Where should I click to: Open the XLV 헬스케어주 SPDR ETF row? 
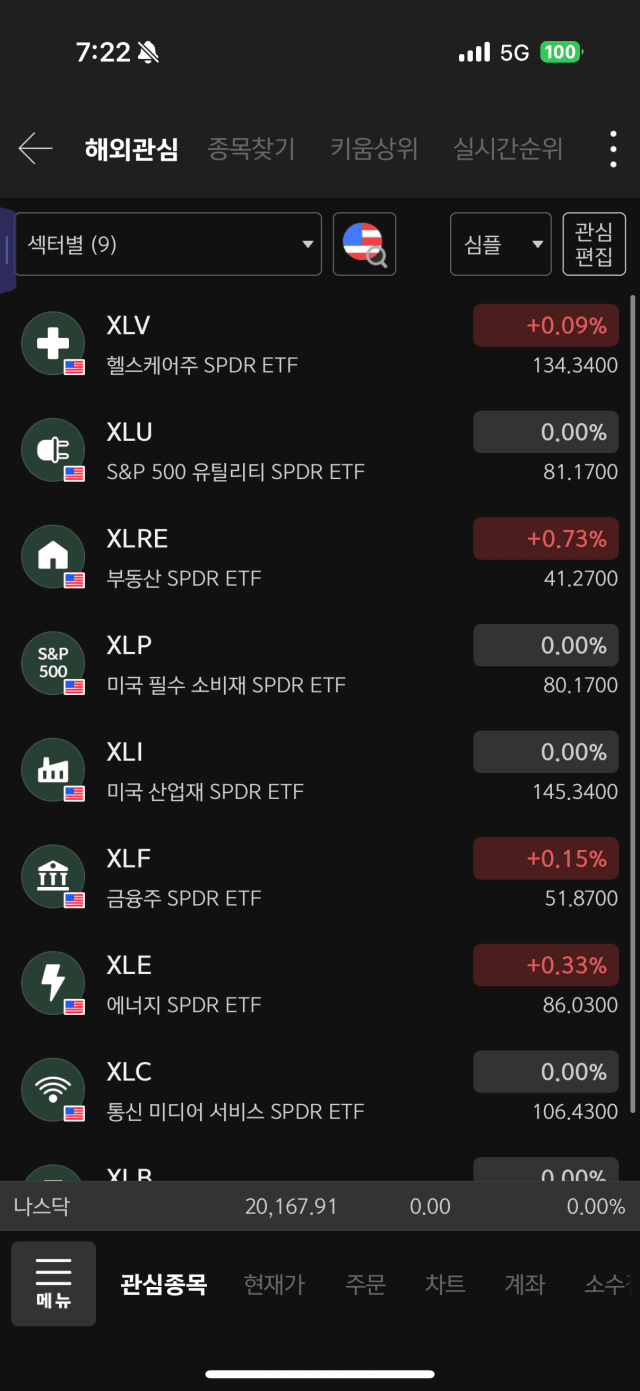click(x=320, y=344)
